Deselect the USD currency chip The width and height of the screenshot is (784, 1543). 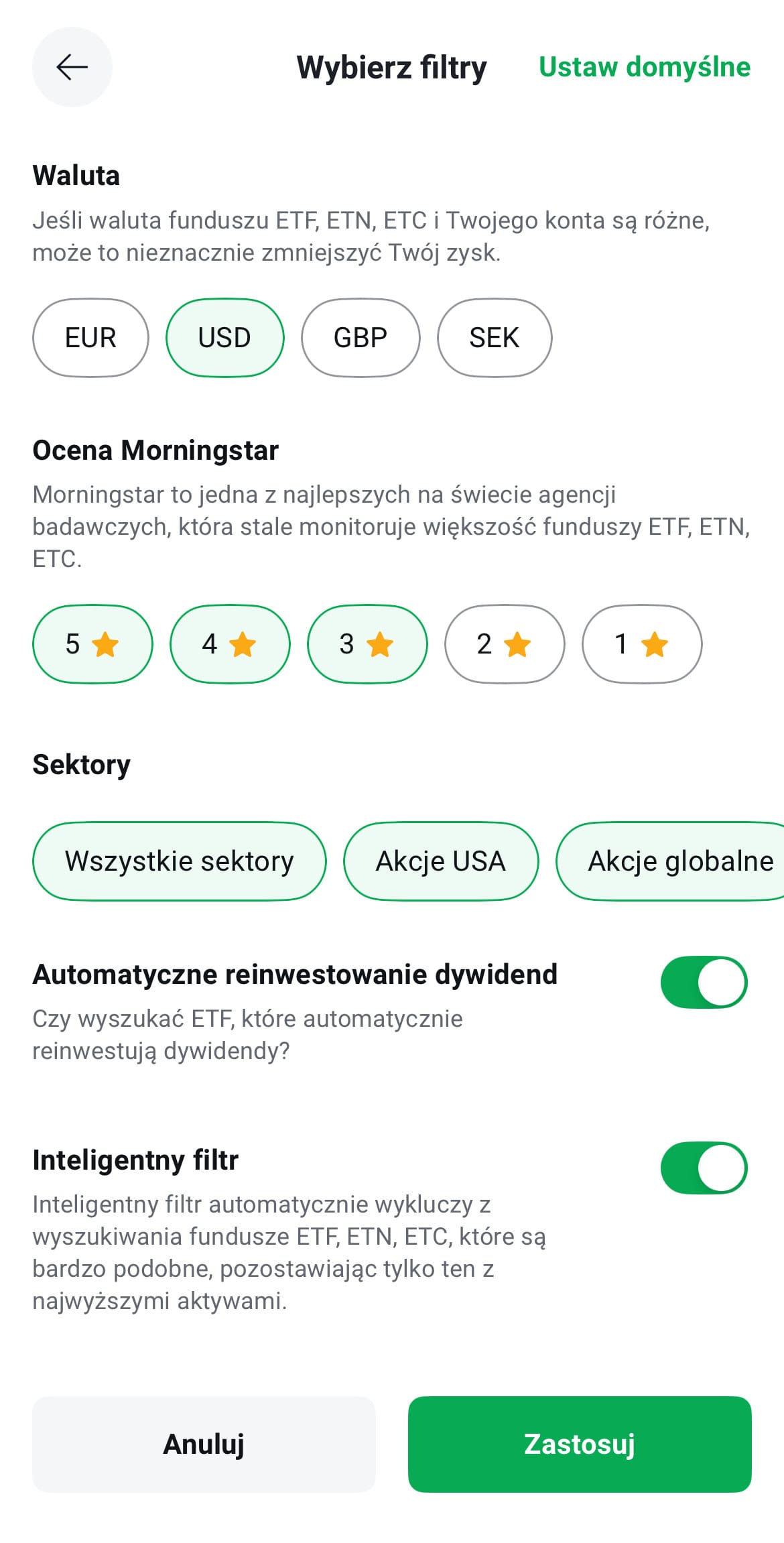point(225,338)
